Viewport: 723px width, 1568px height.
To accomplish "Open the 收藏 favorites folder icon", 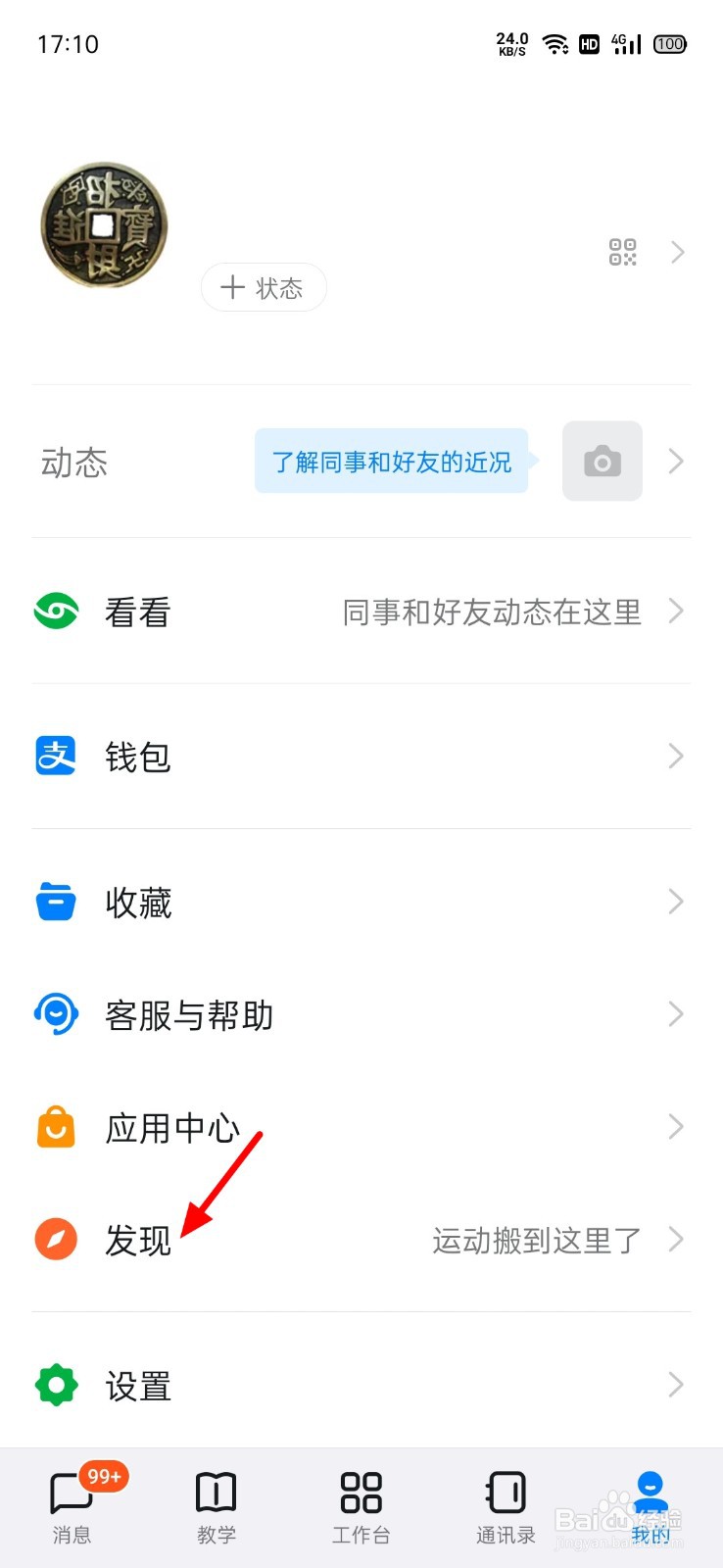I will tap(56, 901).
